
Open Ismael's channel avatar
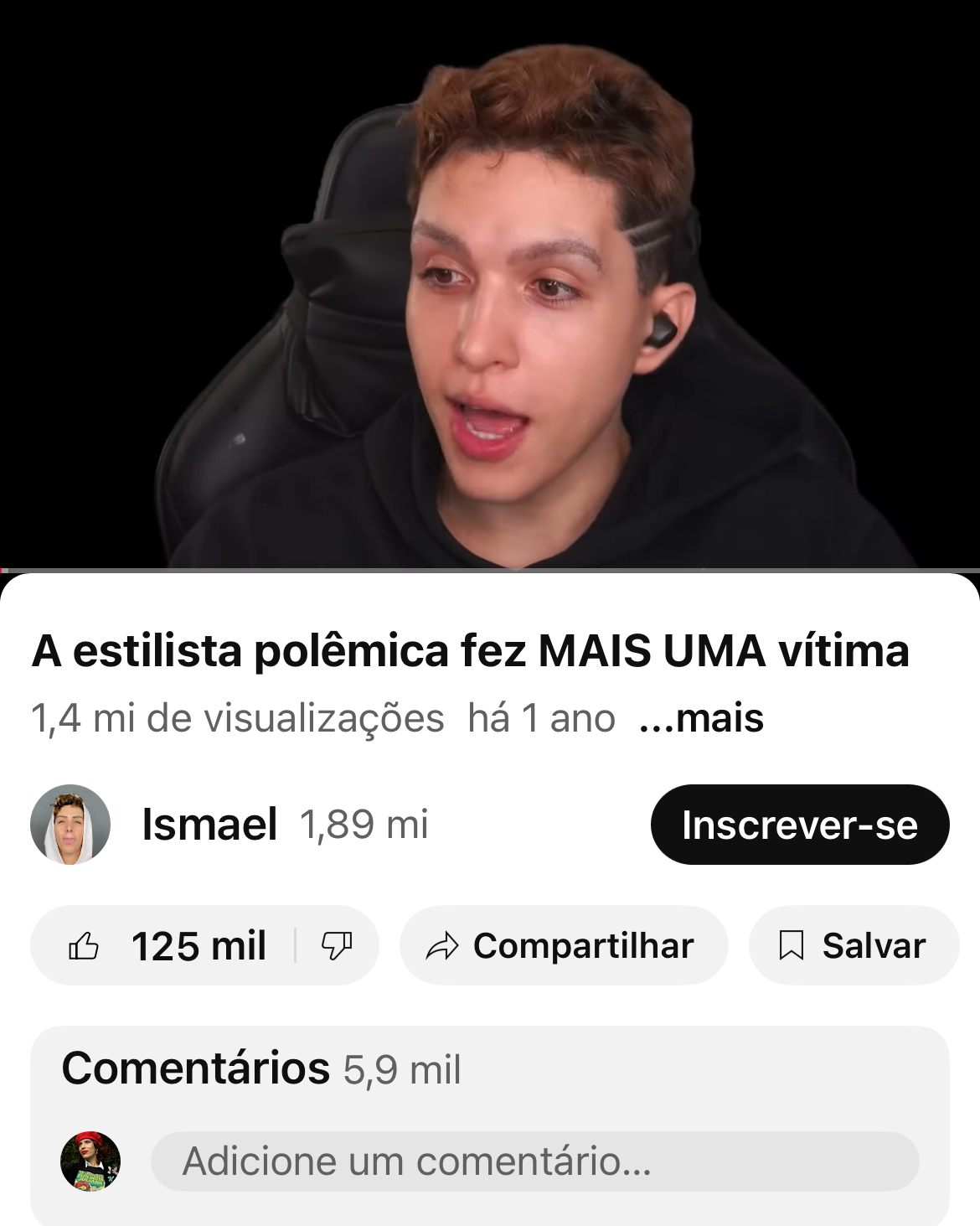[x=70, y=825]
